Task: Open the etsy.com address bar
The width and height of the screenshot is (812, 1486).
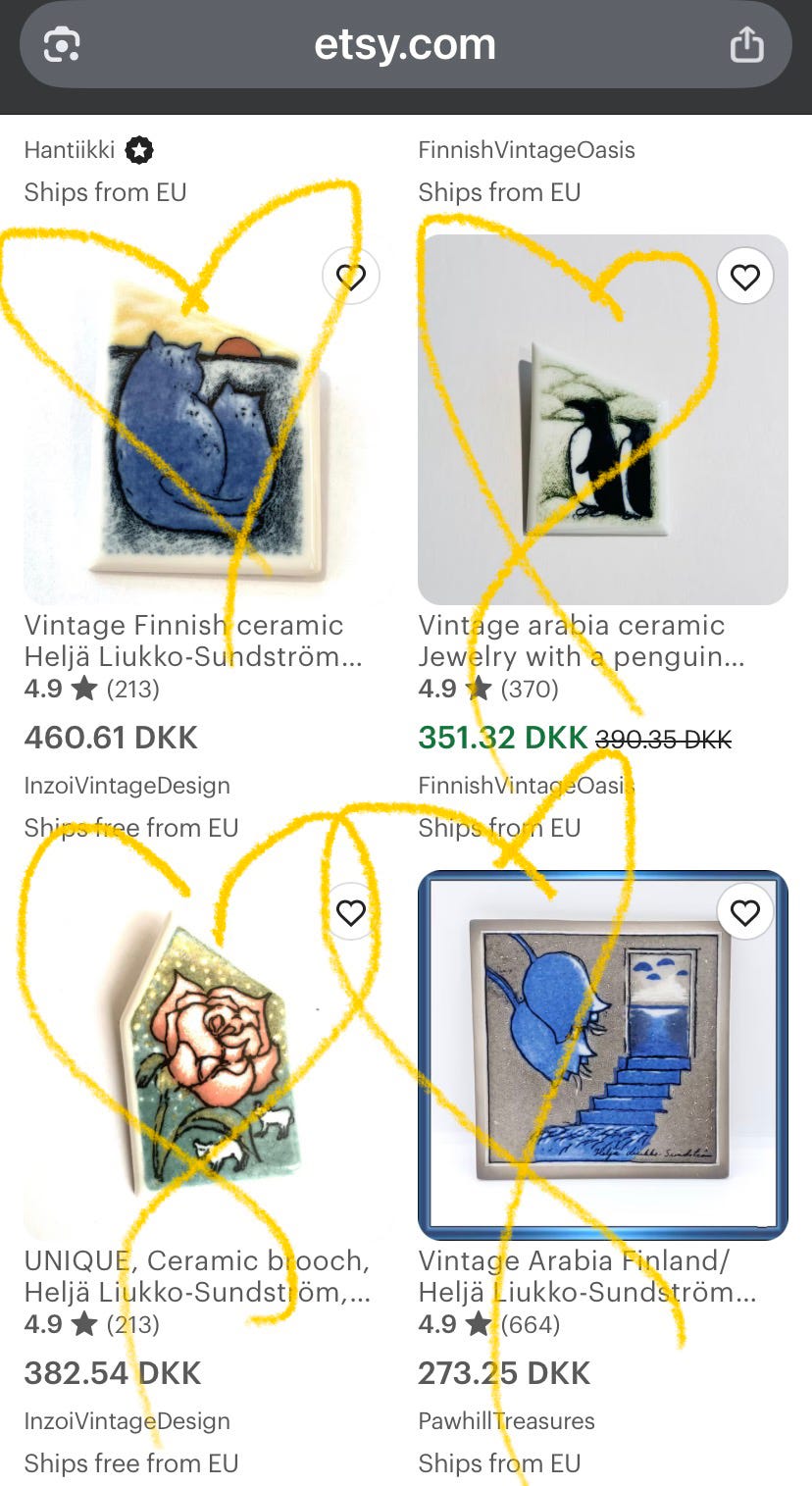Action: [406, 43]
